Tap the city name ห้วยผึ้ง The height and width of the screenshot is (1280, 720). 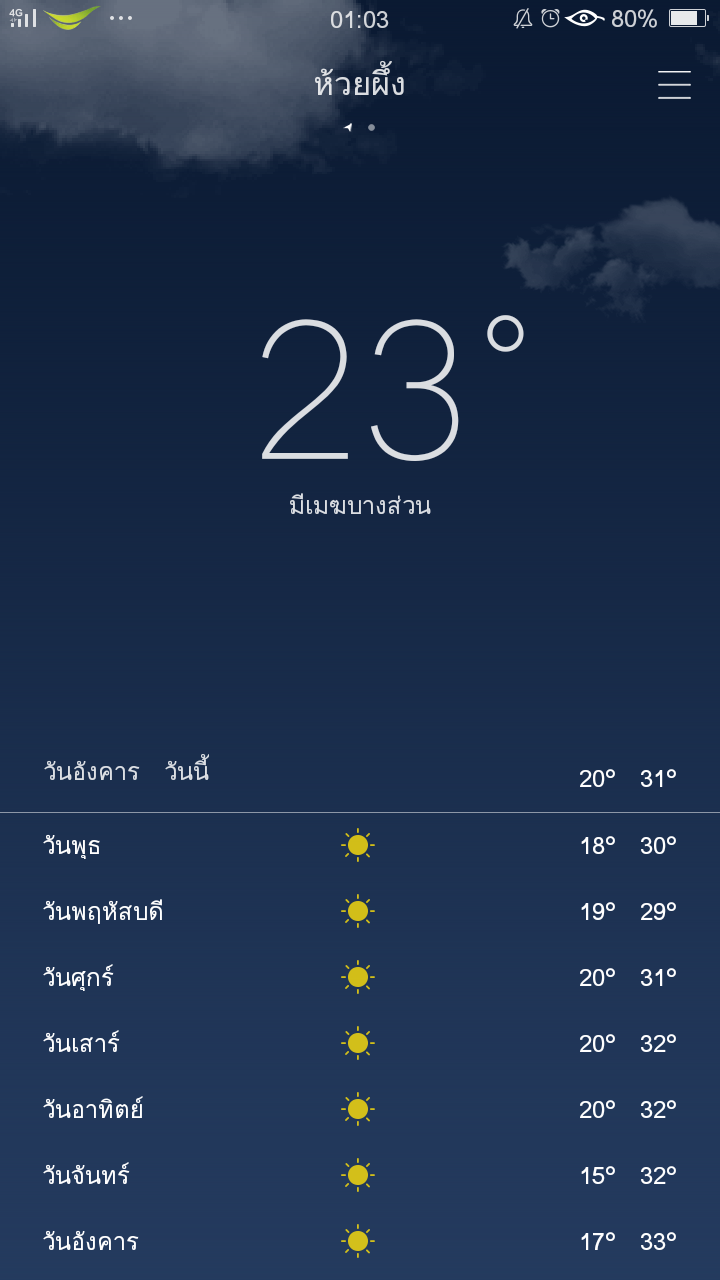360,85
